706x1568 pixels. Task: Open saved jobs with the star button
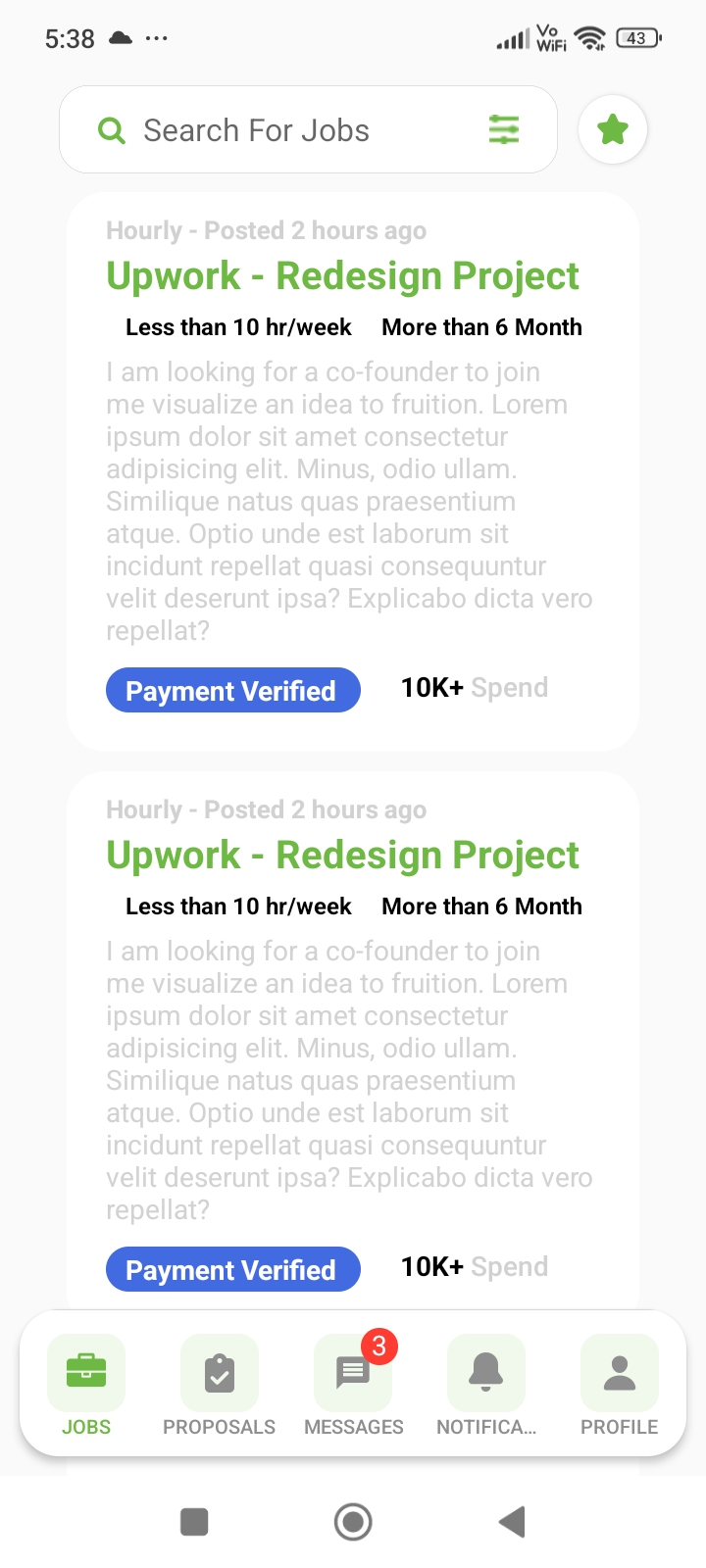(x=613, y=129)
